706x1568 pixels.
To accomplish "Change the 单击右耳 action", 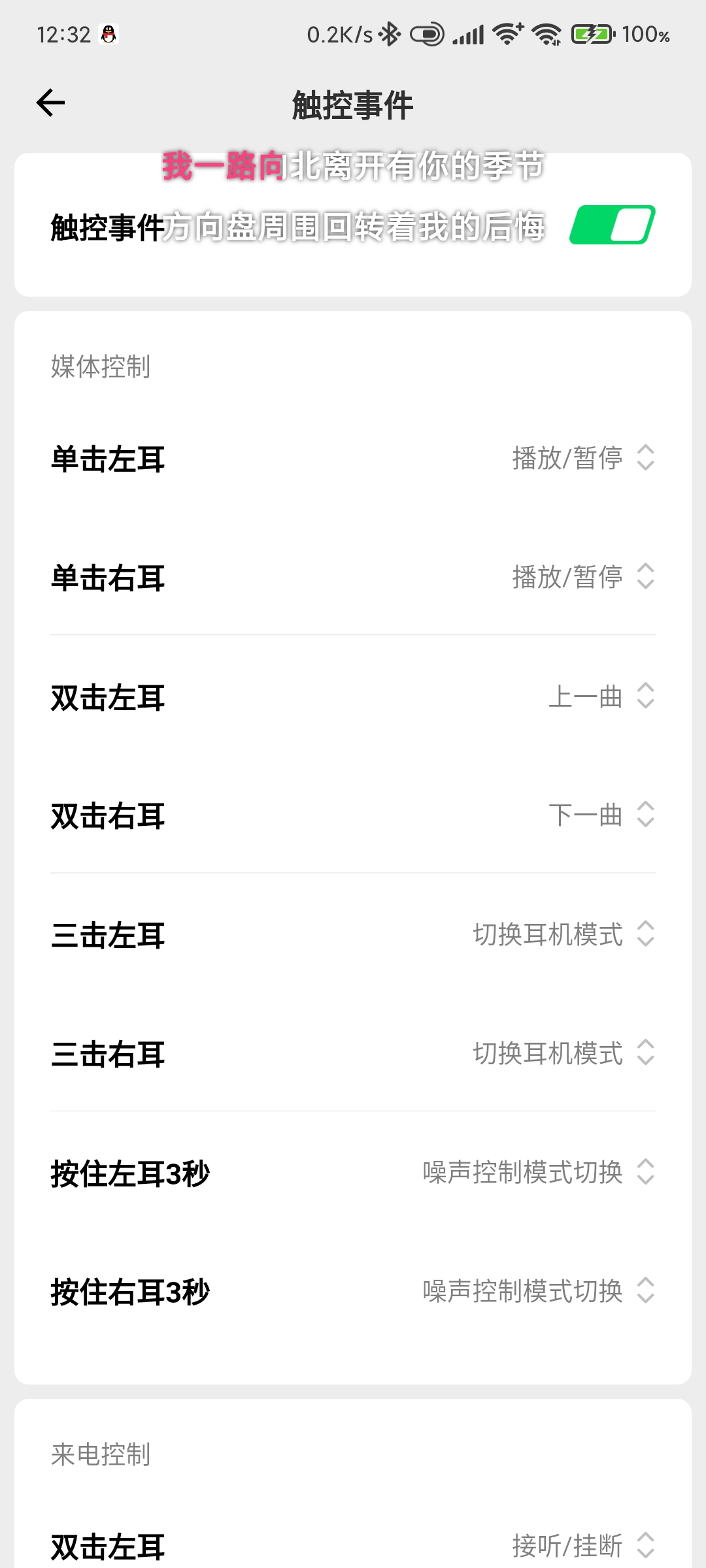I will [x=582, y=577].
